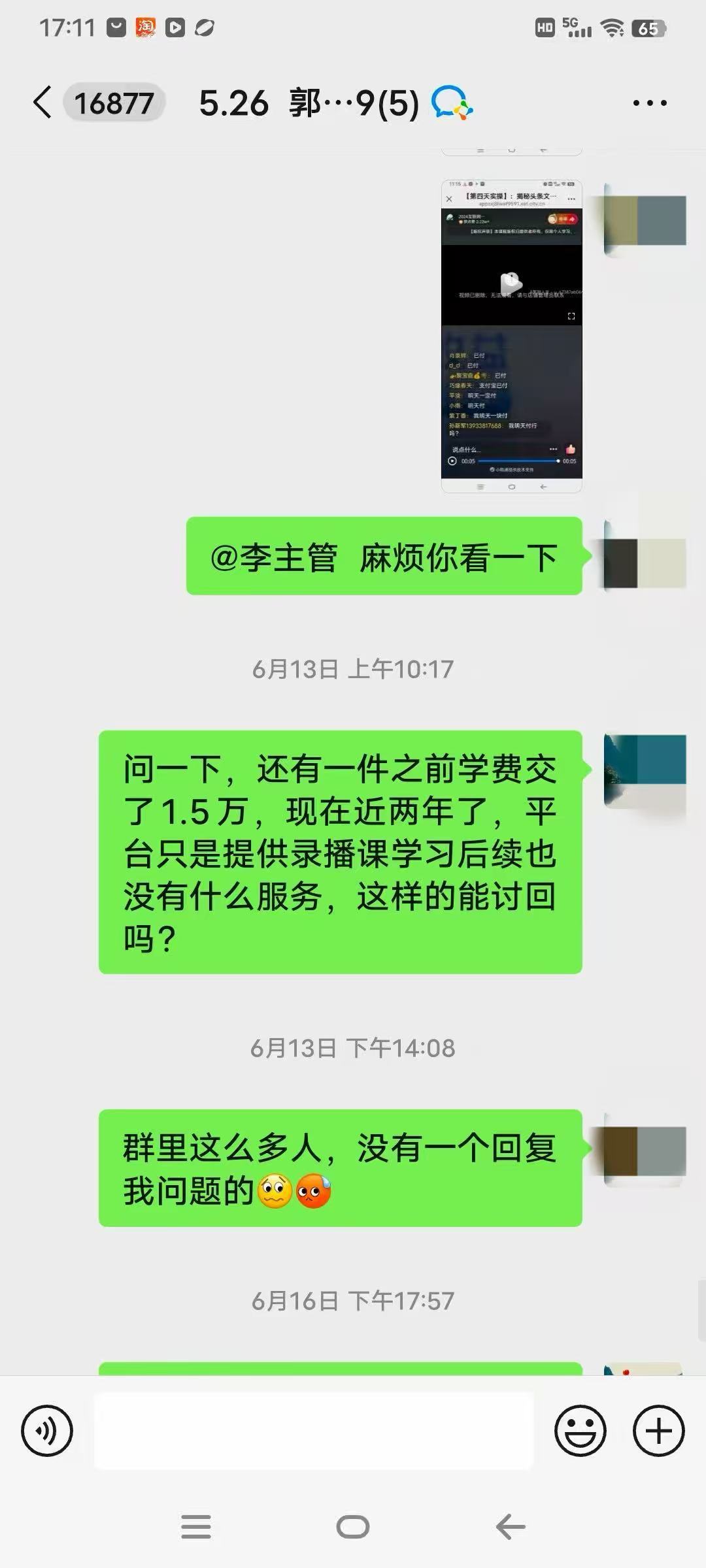Go back to the chat list
Image resolution: width=706 pixels, height=1568 pixels.
43,103
